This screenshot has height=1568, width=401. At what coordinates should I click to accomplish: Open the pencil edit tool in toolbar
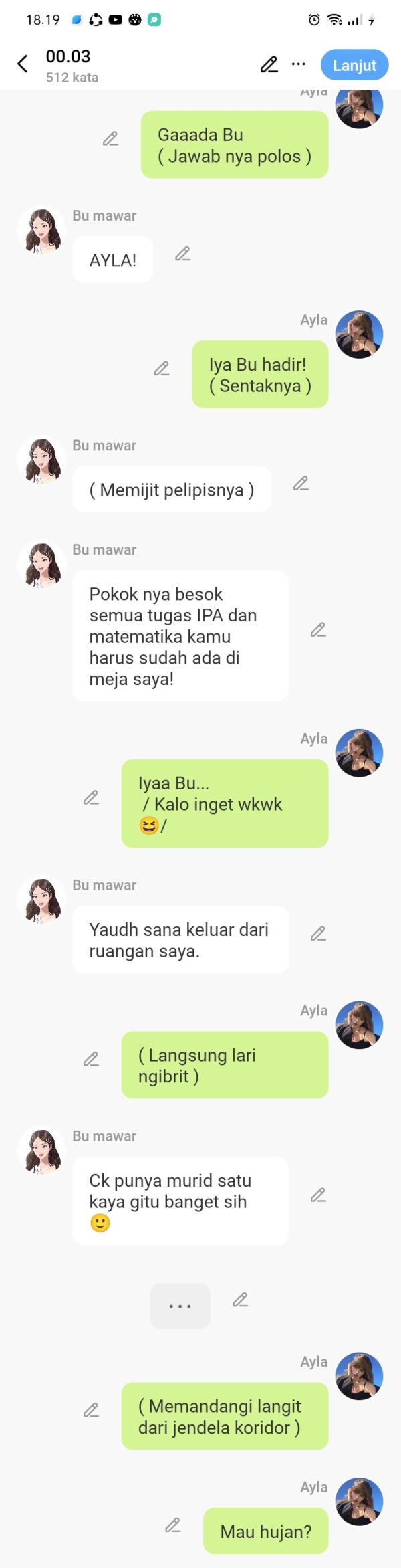[x=269, y=64]
